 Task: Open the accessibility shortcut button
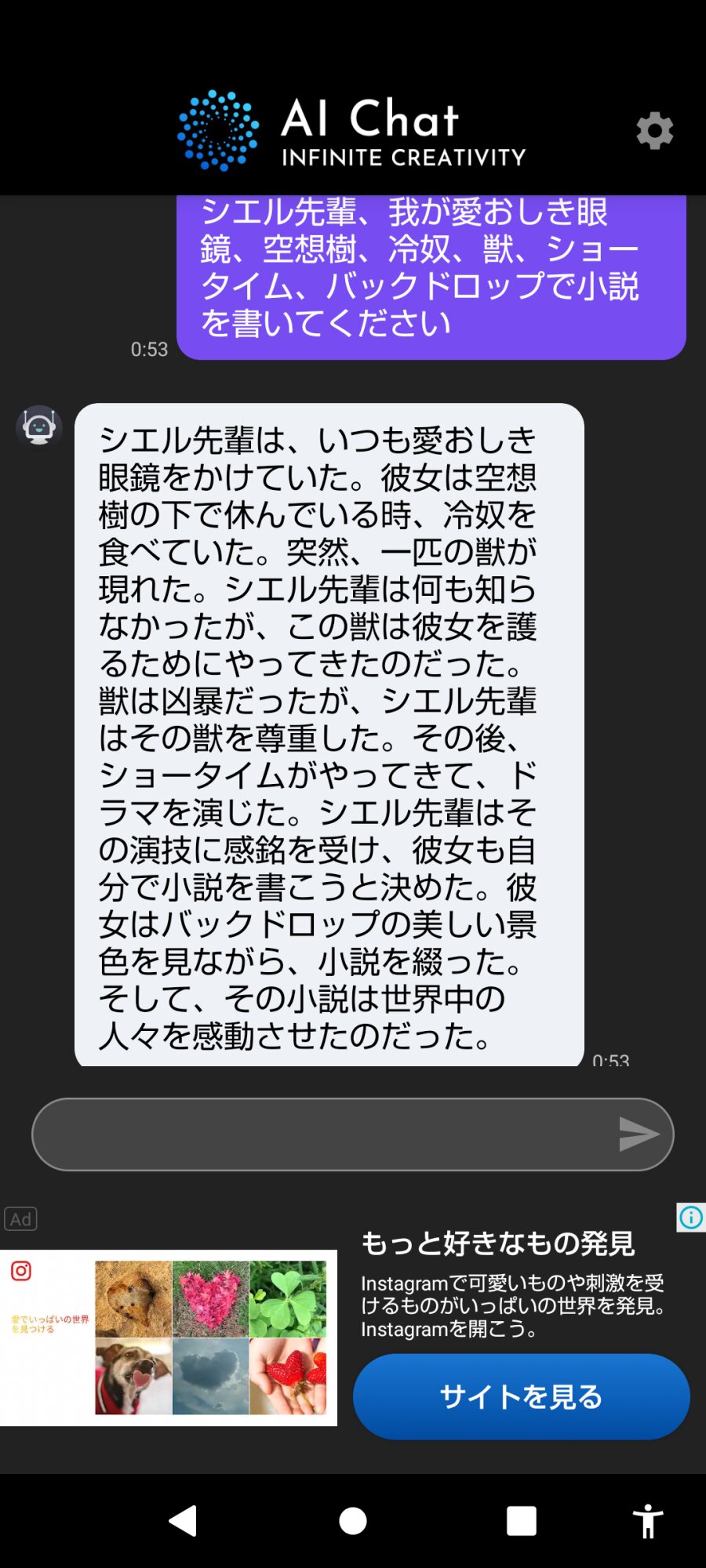[648, 1521]
